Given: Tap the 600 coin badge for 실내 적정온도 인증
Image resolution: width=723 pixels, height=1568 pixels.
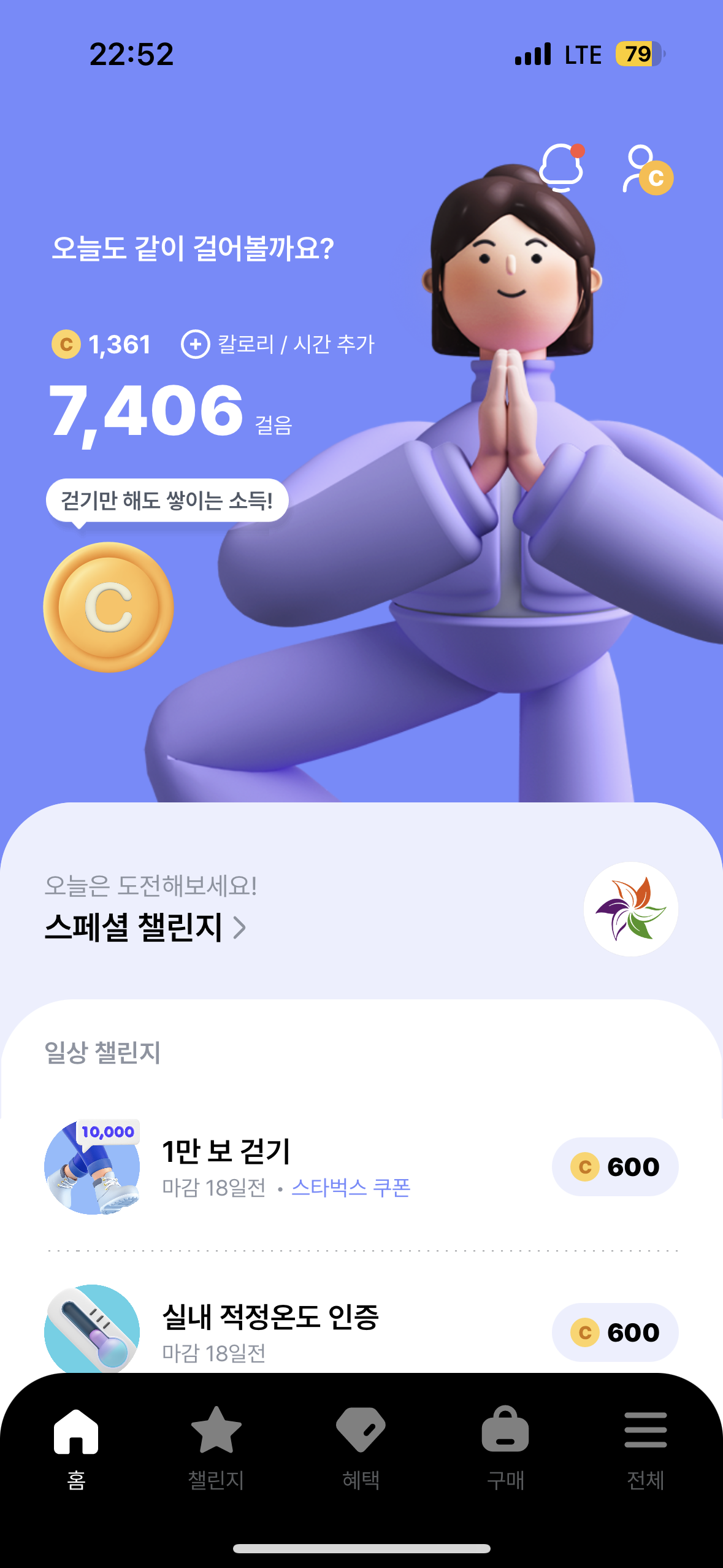Looking at the screenshot, I should (615, 1332).
